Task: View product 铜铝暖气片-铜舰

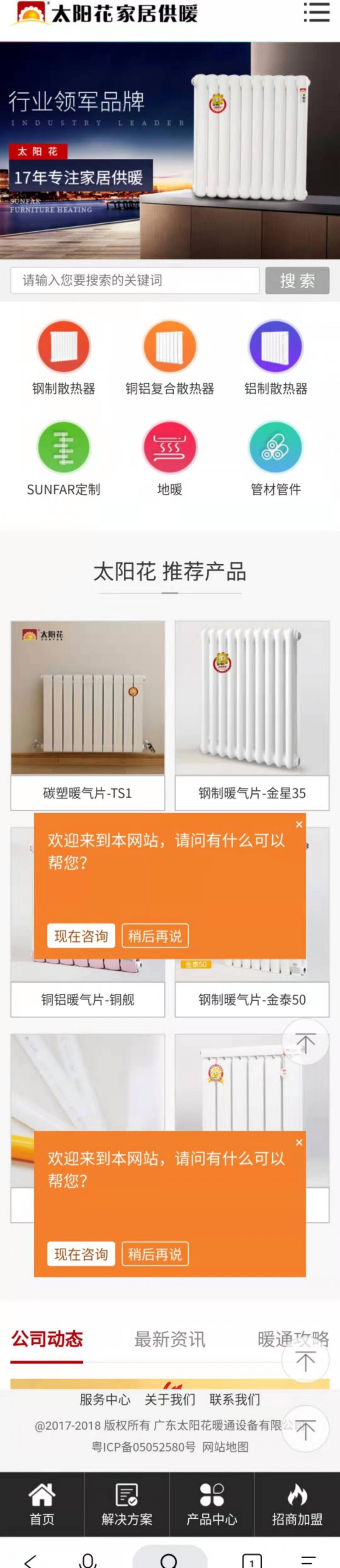Action: click(x=88, y=999)
